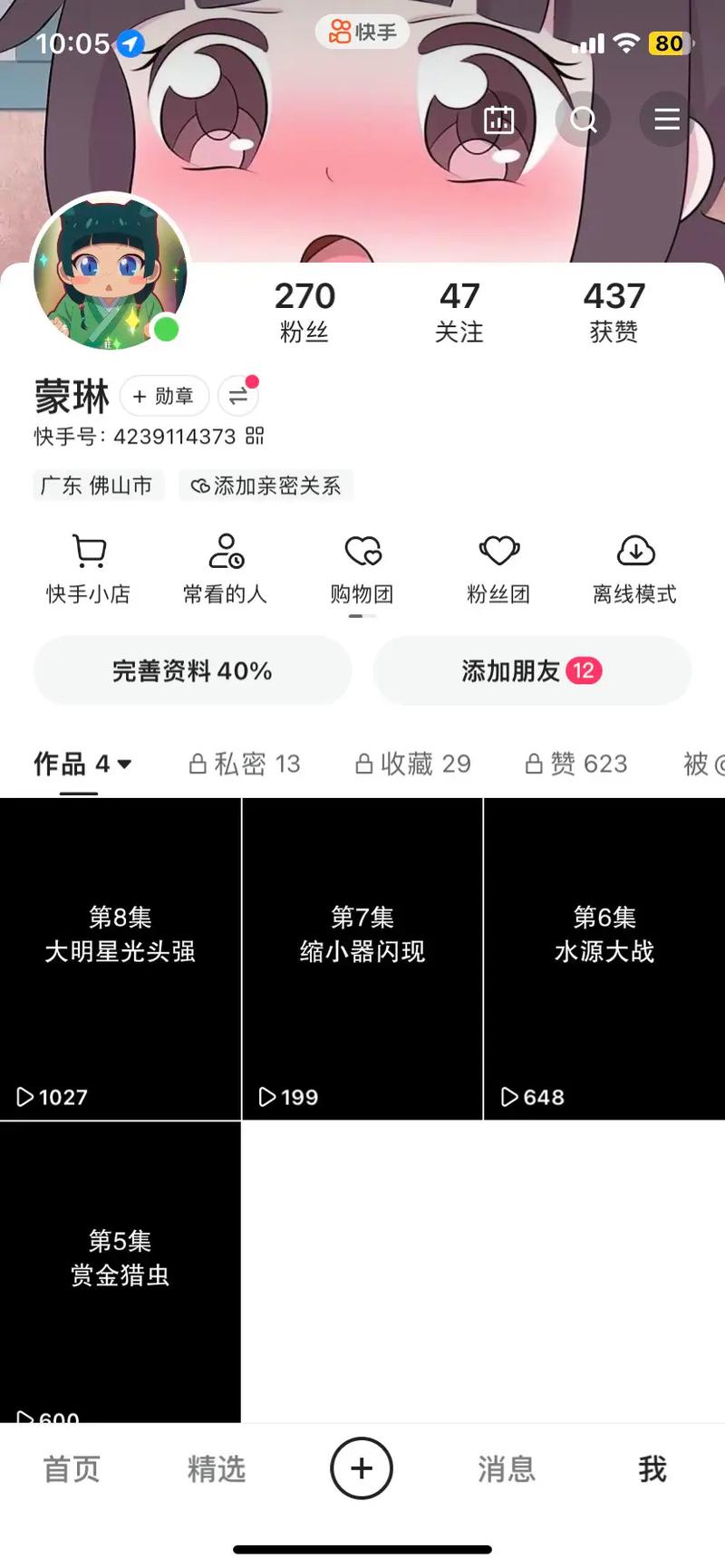Tap the account switch icon beside 勋章
This screenshot has width=725, height=1568.
tap(237, 396)
